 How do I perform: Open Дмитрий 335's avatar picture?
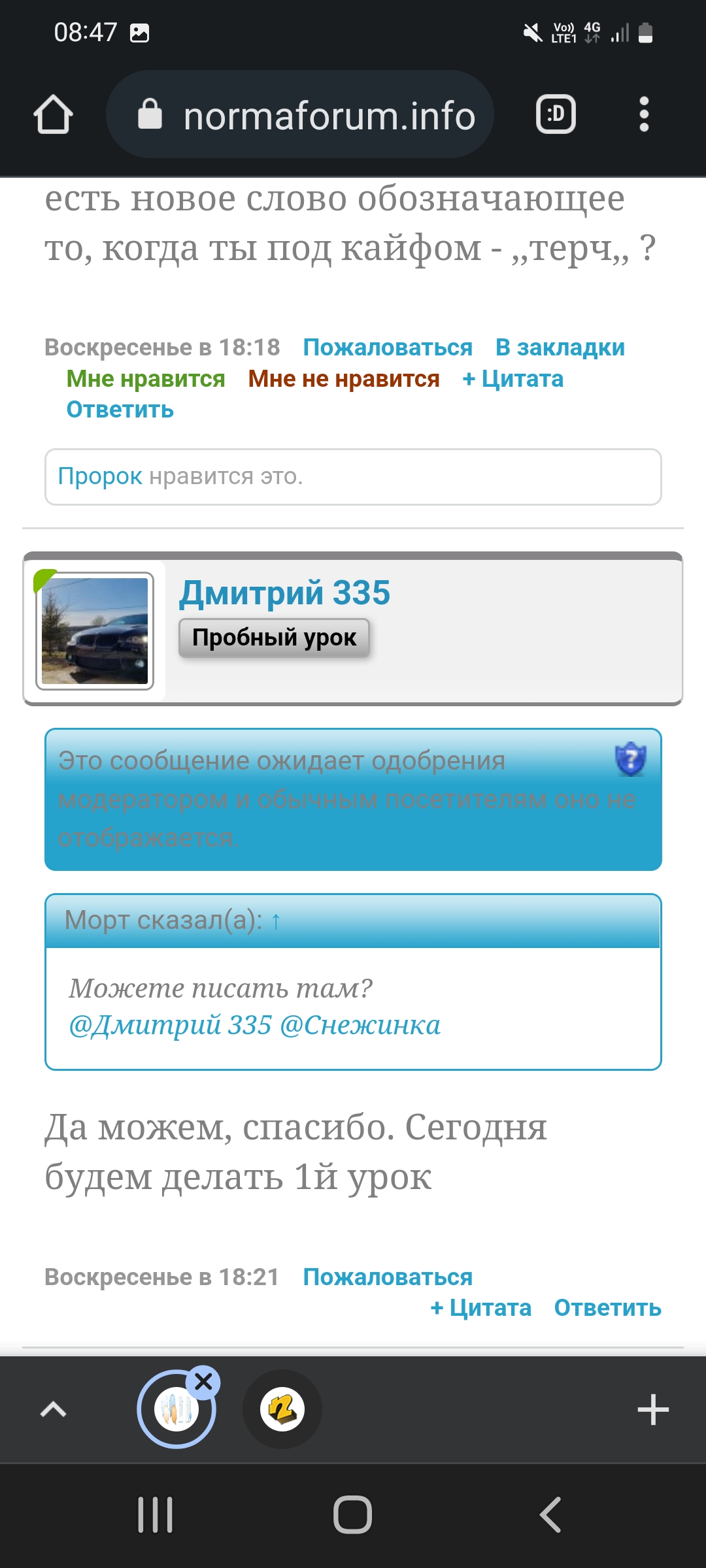tap(95, 630)
